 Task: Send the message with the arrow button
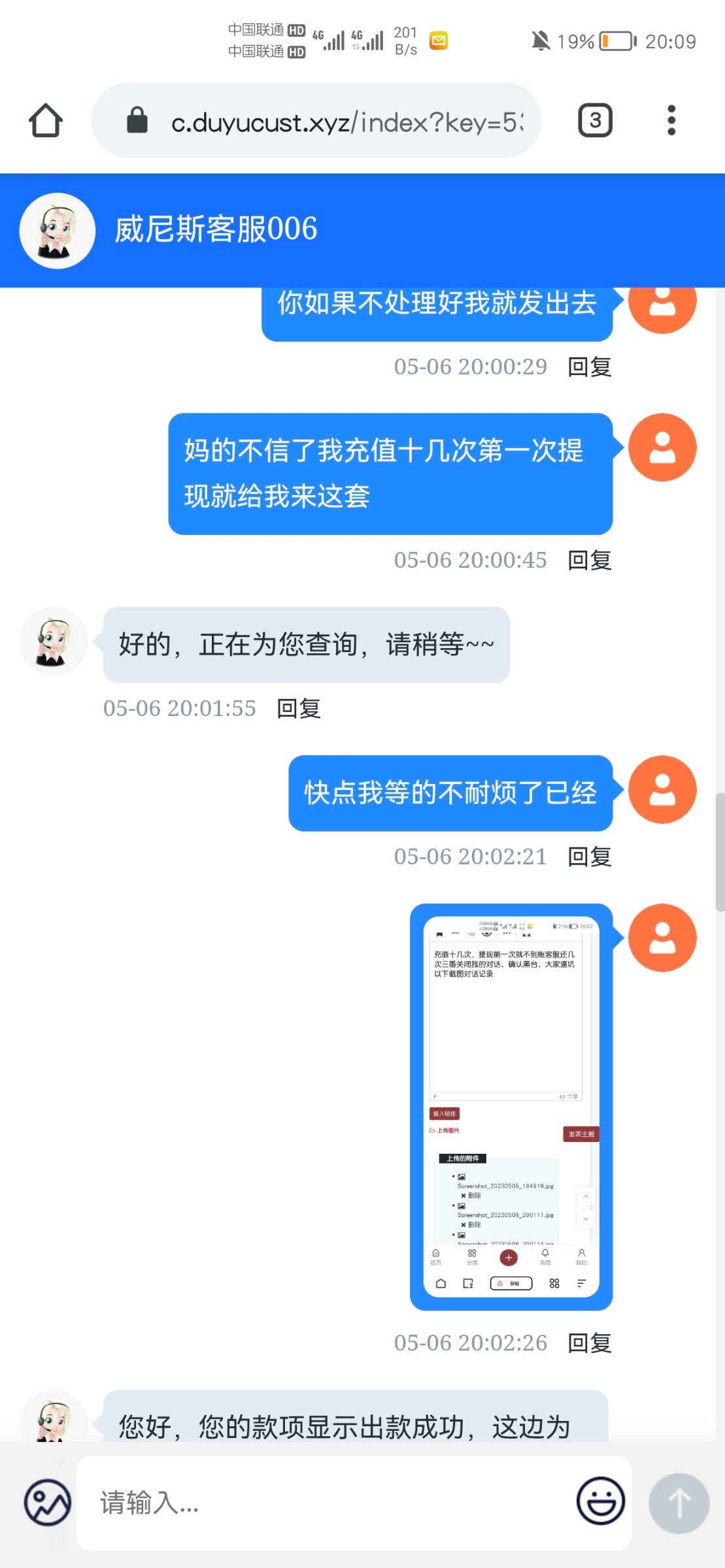(679, 1503)
